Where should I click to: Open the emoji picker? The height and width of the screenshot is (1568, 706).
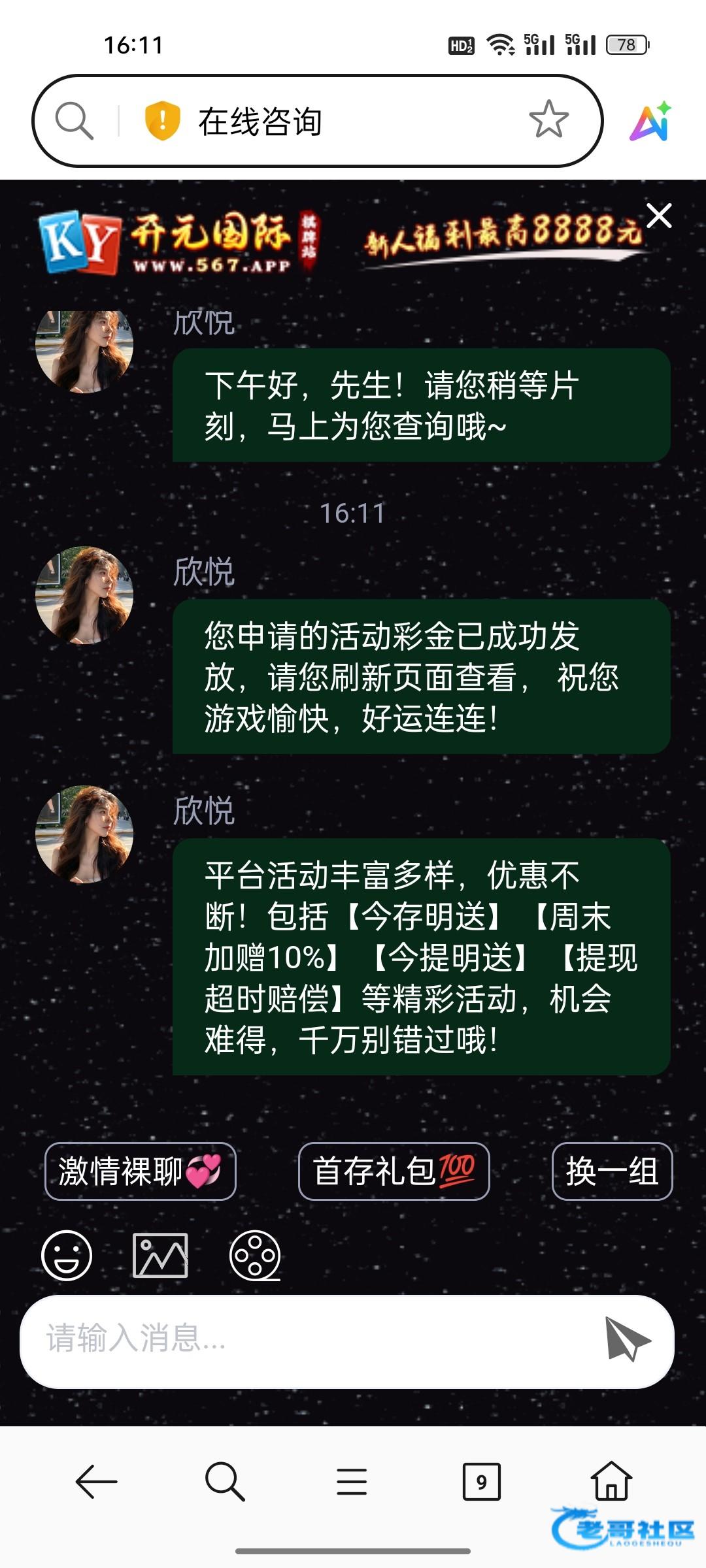pos(67,1255)
